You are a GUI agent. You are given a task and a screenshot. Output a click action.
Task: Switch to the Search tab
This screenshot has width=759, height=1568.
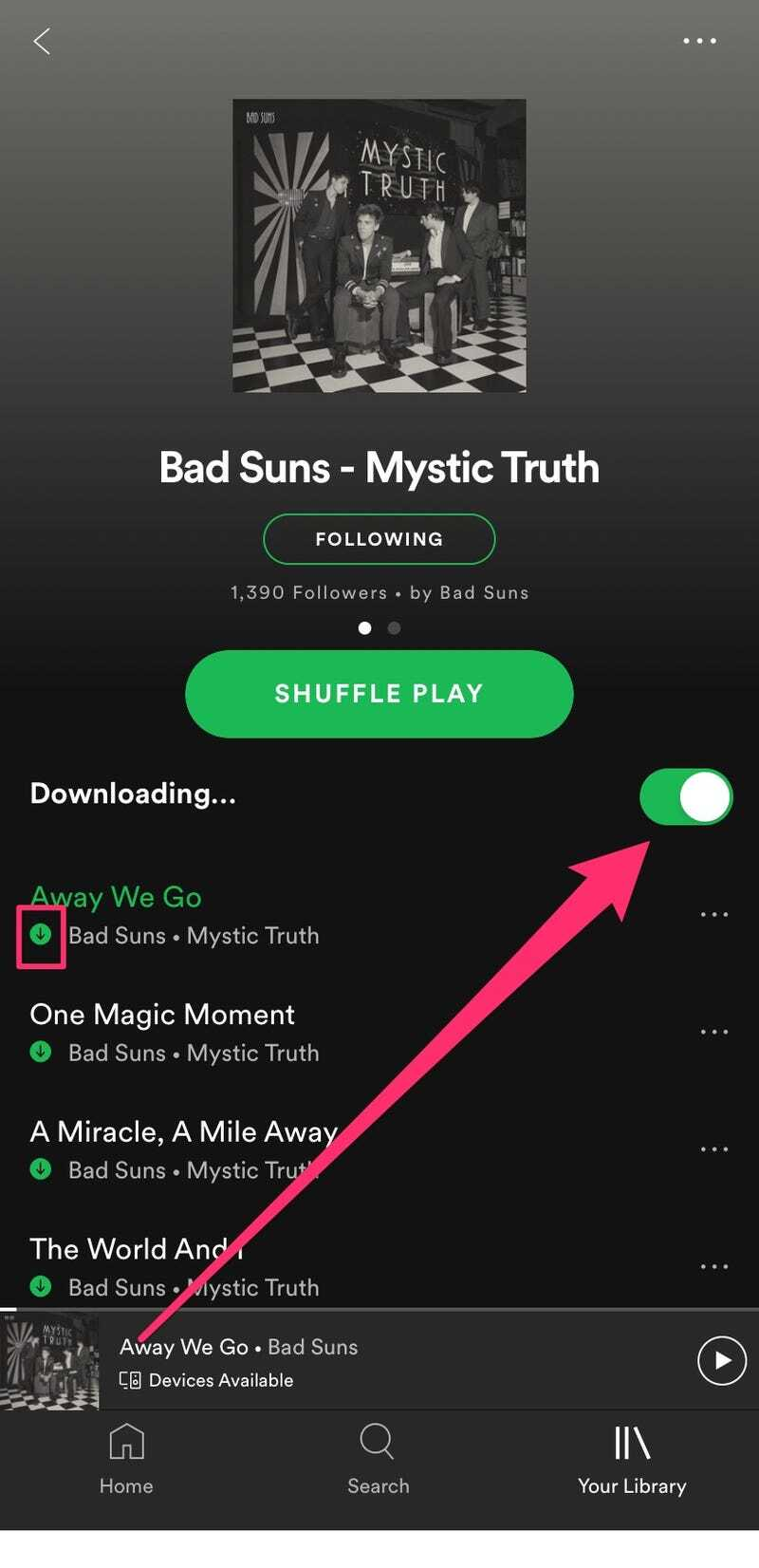378,1459
